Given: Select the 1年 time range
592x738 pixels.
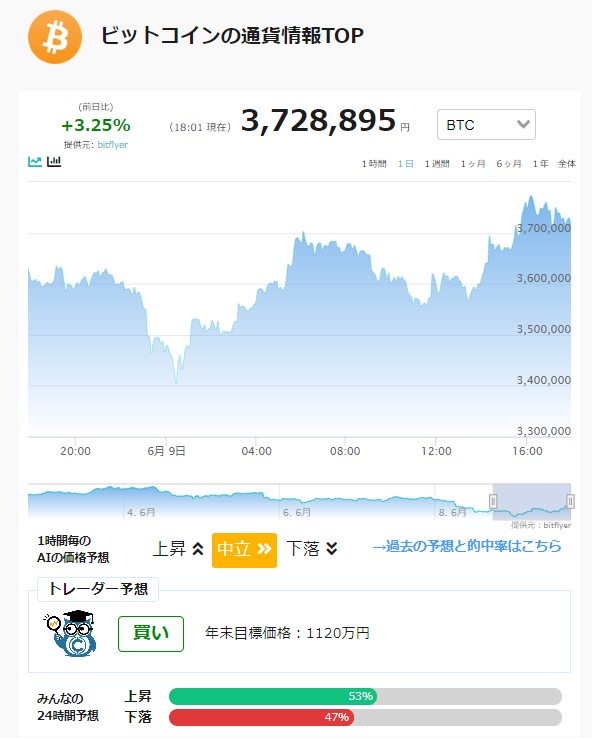Looking at the screenshot, I should tap(540, 164).
